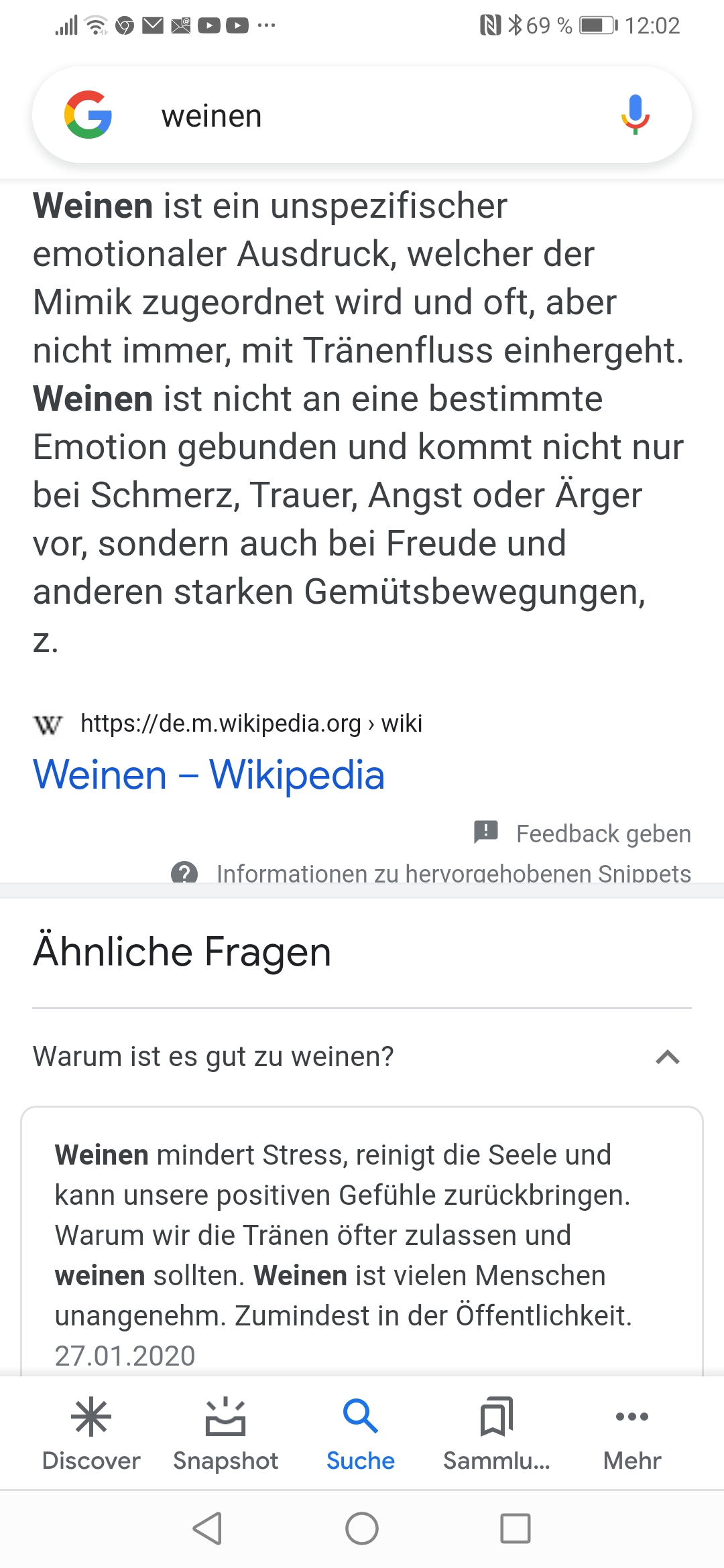The width and height of the screenshot is (724, 1568).
Task: Tap the search field containing 'weinen'
Action: (x=362, y=117)
